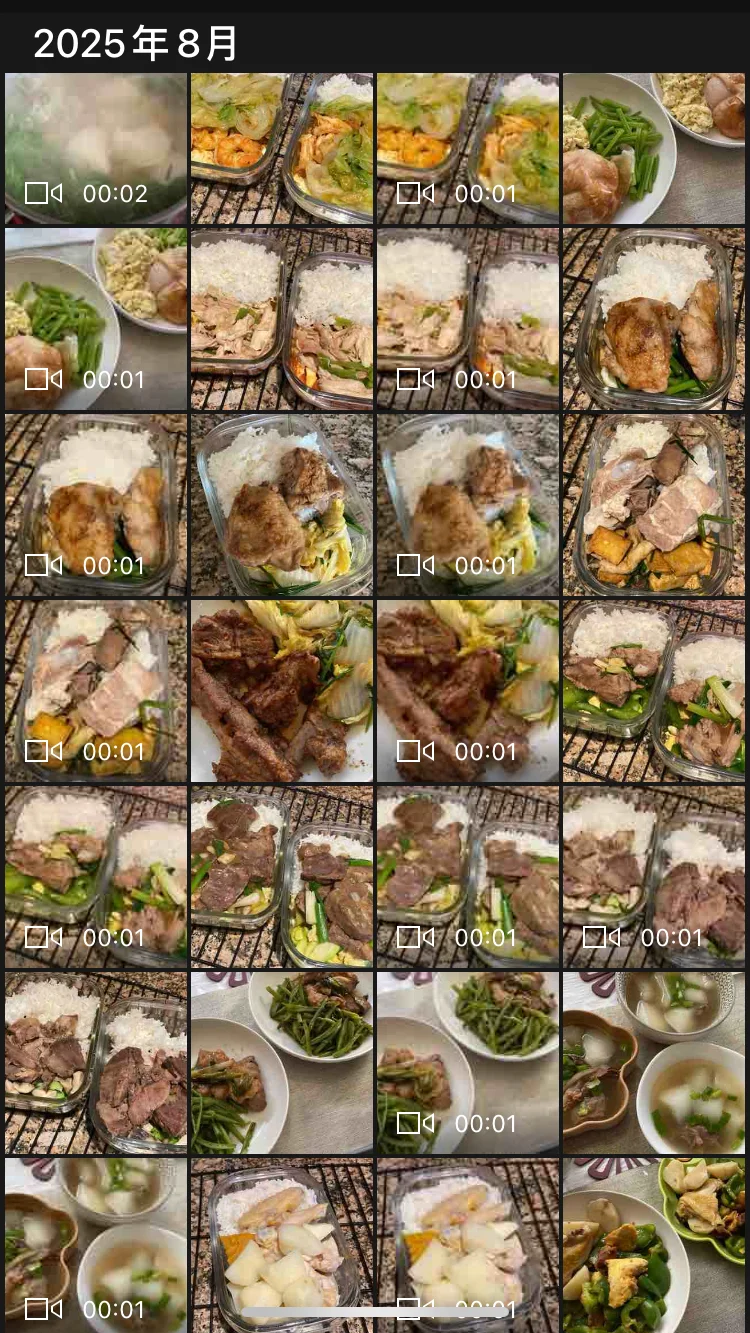The image size is (750, 1333).
Task: Open photo of fried chicken thighs over rice
Action: (x=653, y=319)
